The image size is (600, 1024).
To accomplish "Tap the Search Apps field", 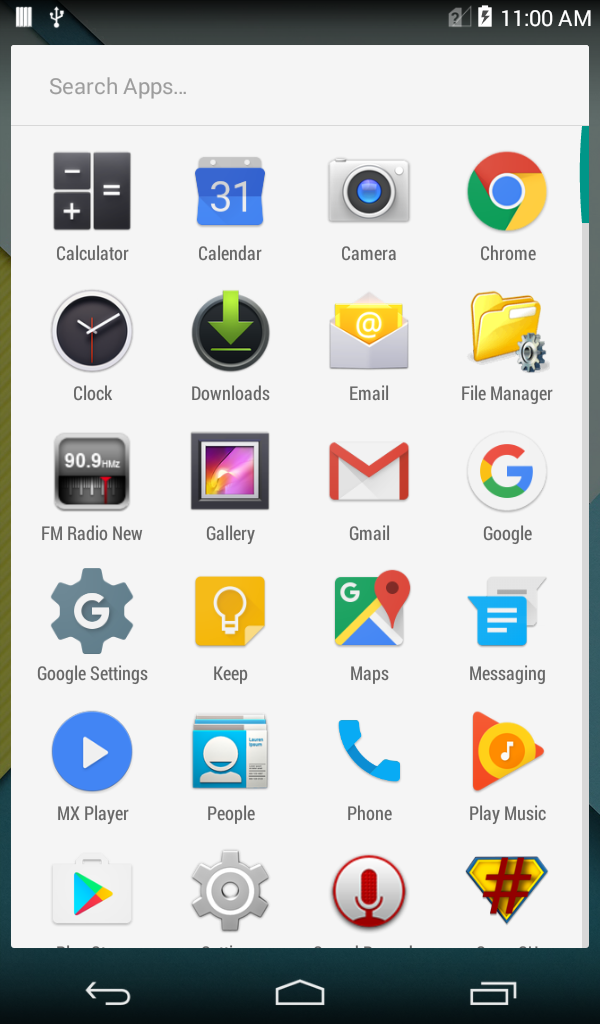I will (300, 86).
